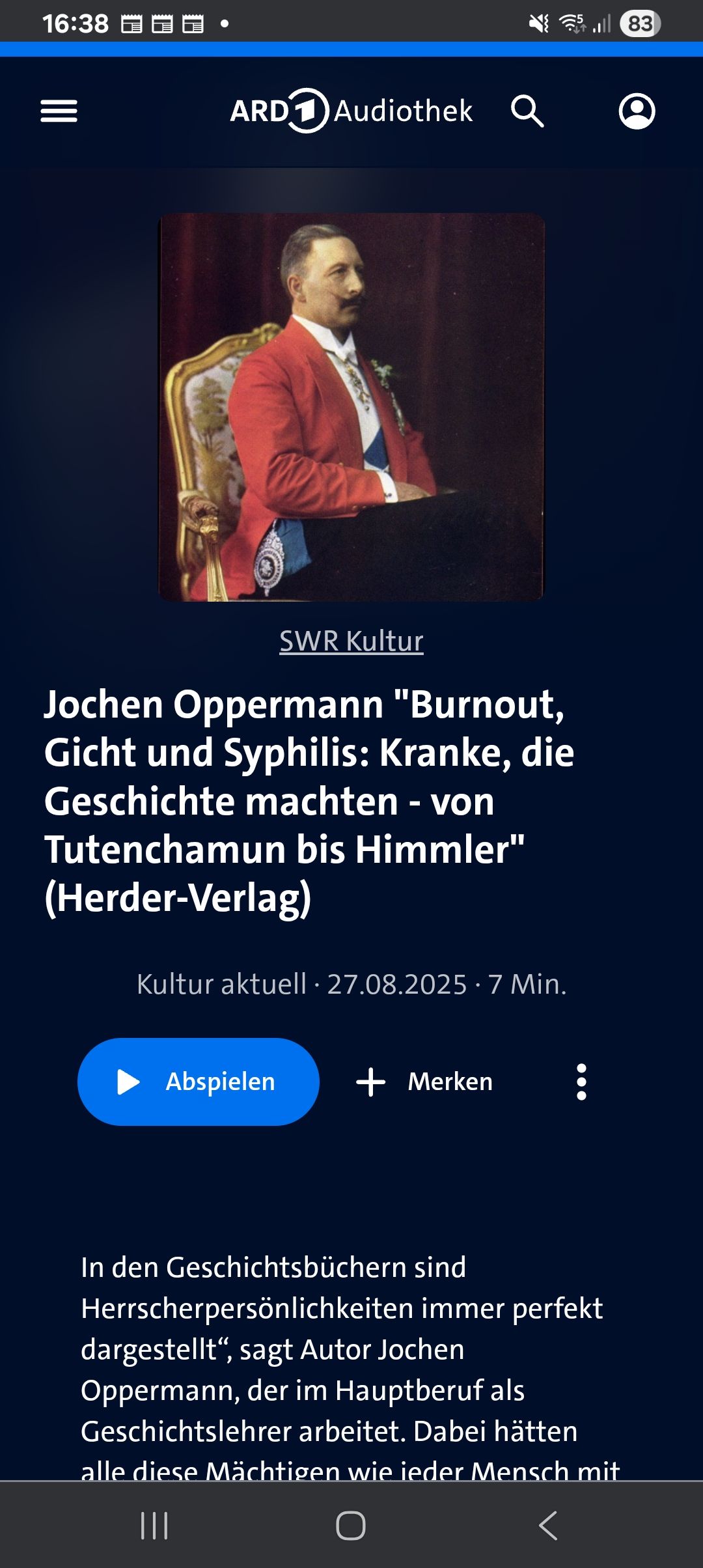Save episode with Merken
Image resolution: width=703 pixels, height=1568 pixels.
(x=425, y=1082)
